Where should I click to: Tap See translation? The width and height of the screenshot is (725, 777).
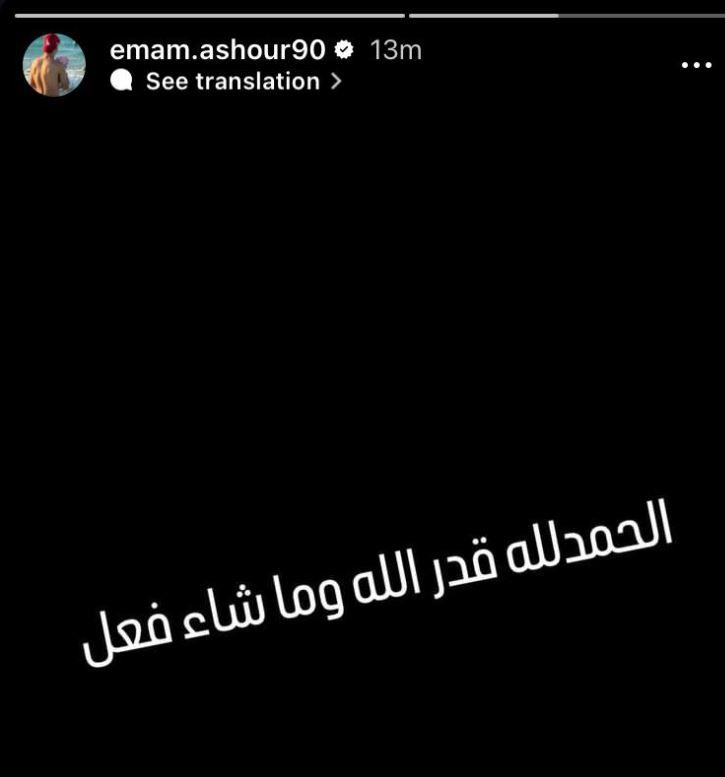(x=232, y=82)
